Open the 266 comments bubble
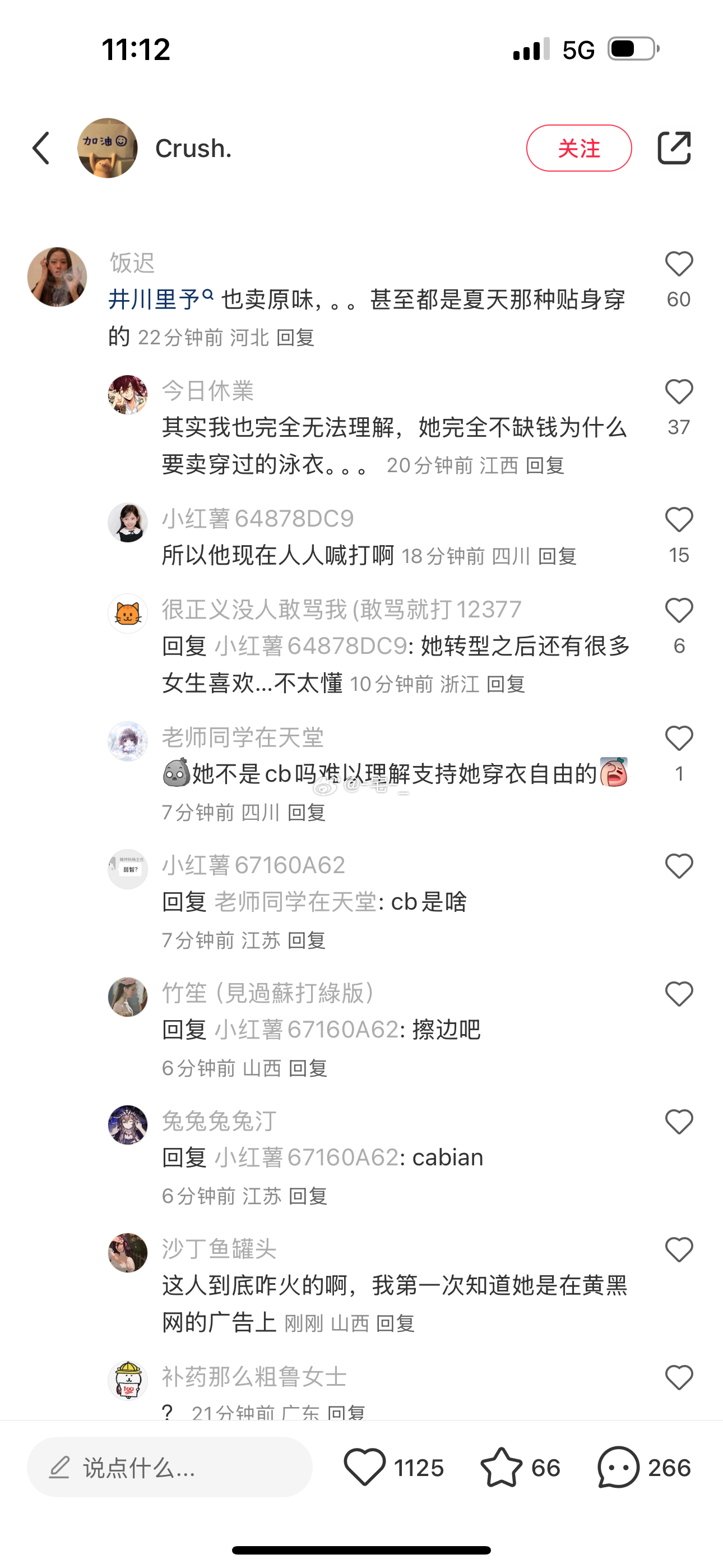Image resolution: width=723 pixels, height=1568 pixels. coord(618,1468)
